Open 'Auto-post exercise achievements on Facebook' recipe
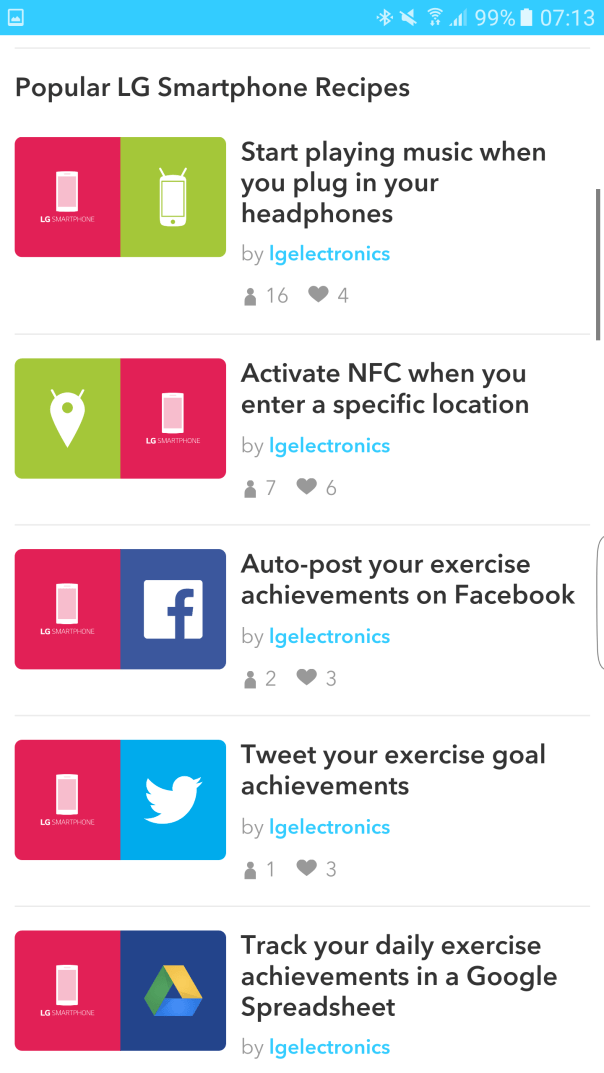 coord(407,579)
